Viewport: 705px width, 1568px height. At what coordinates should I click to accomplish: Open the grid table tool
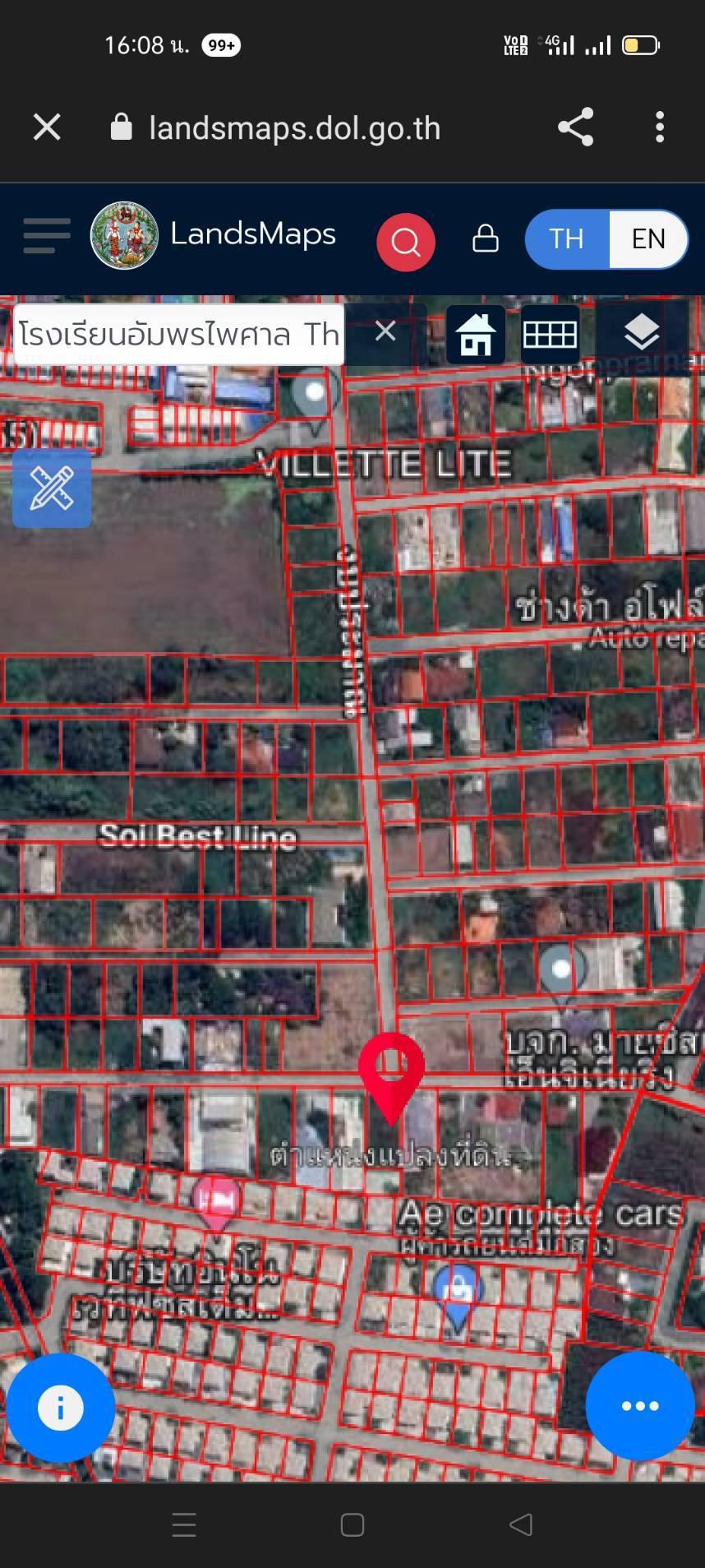click(x=550, y=335)
